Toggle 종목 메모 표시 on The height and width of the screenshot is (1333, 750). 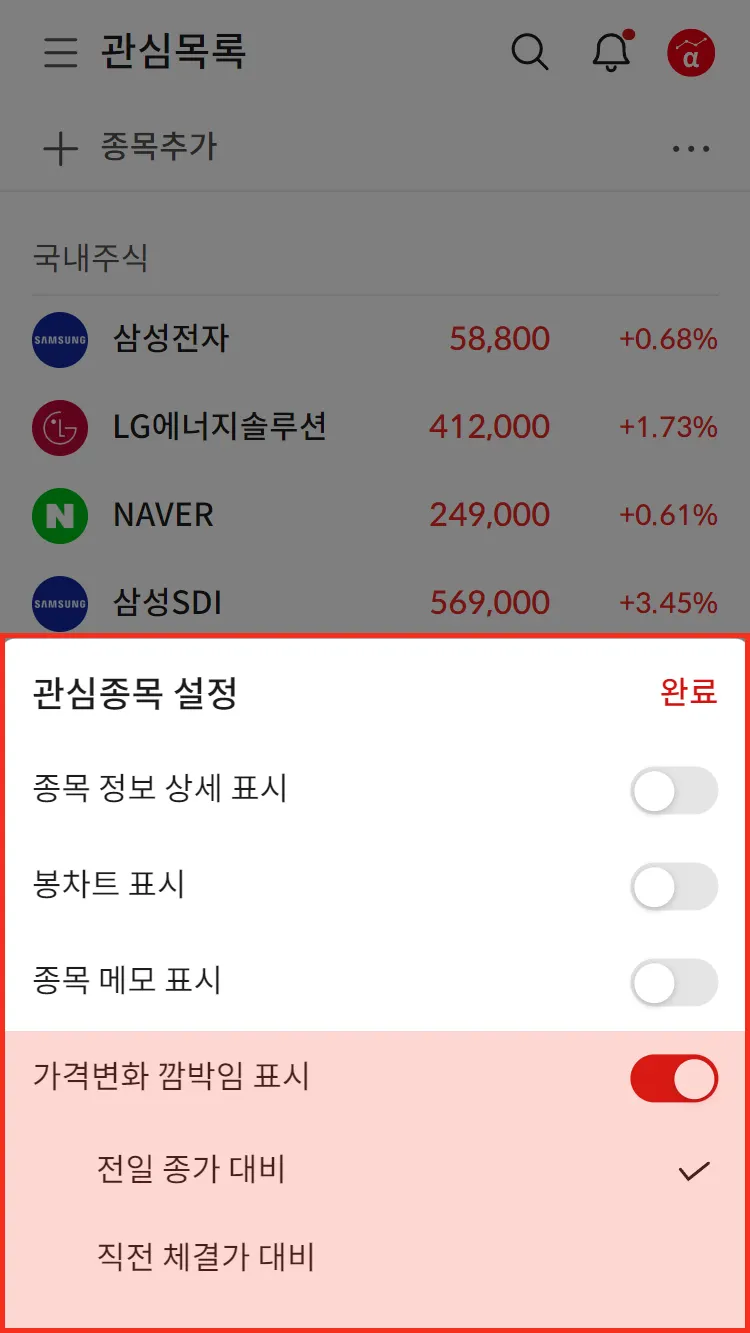coord(674,982)
